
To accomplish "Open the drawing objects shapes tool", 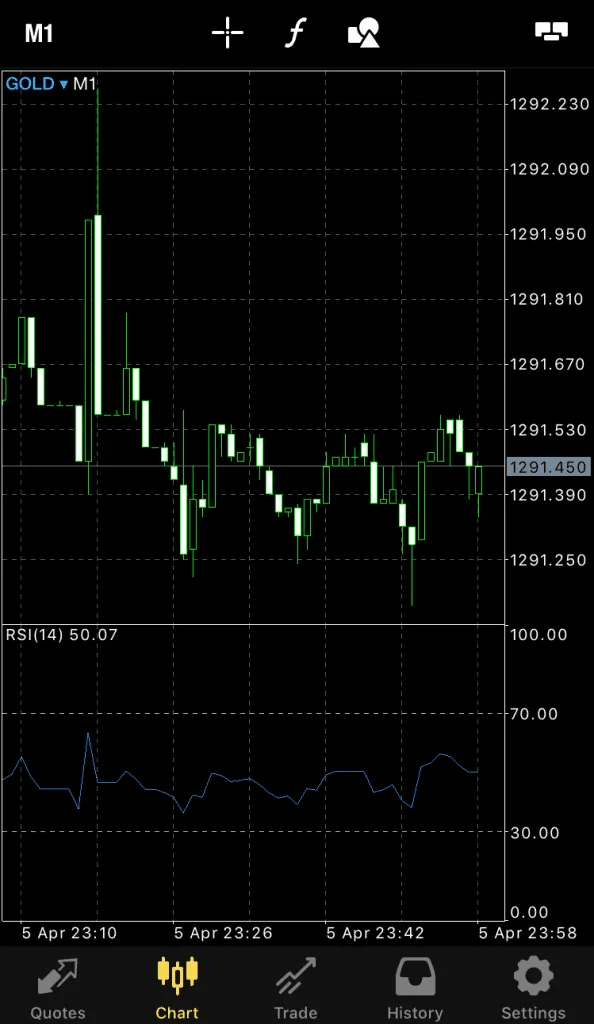I will coord(364,32).
